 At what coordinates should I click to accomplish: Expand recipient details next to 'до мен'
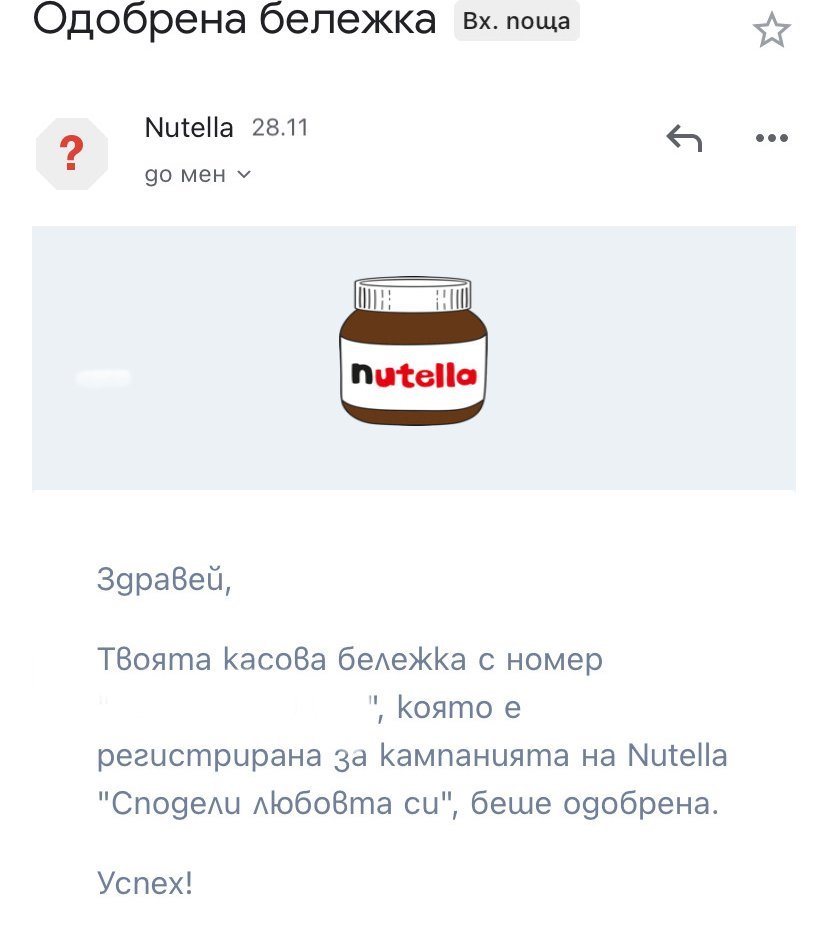click(244, 176)
